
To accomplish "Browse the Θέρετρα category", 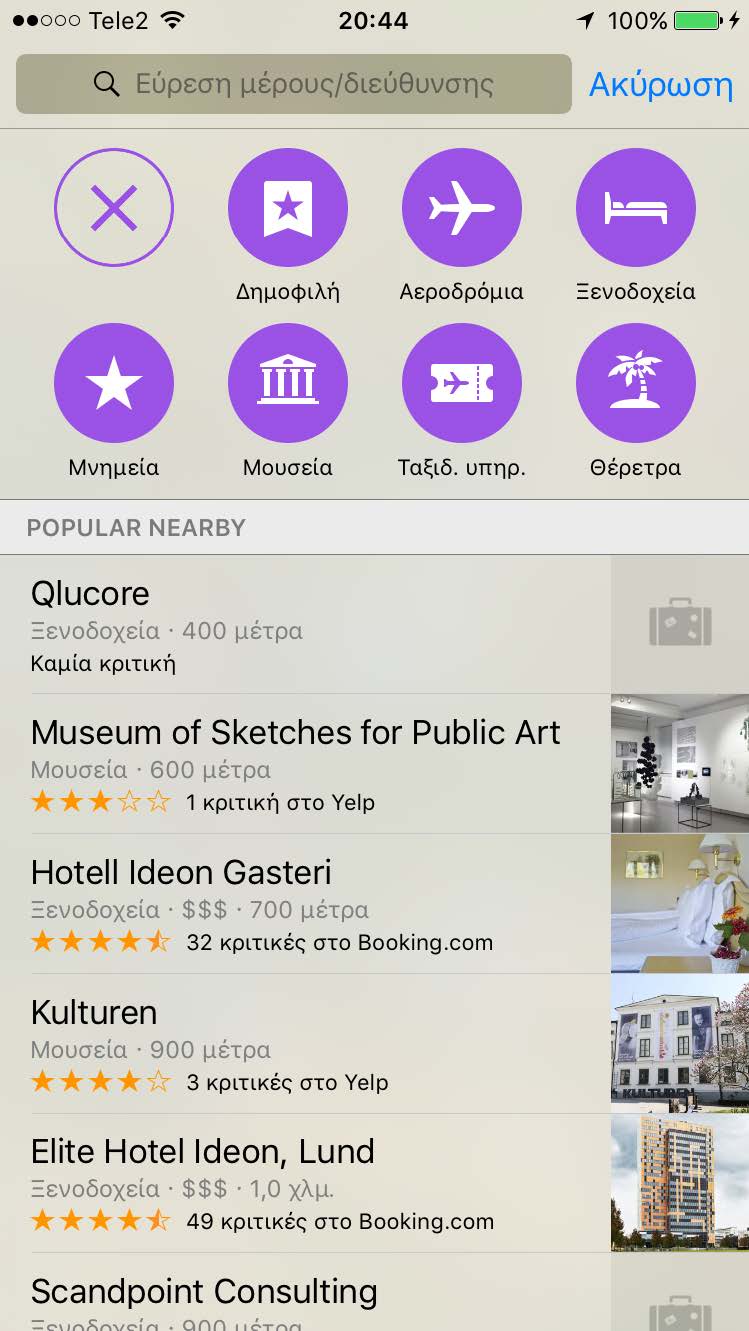I will pos(635,383).
